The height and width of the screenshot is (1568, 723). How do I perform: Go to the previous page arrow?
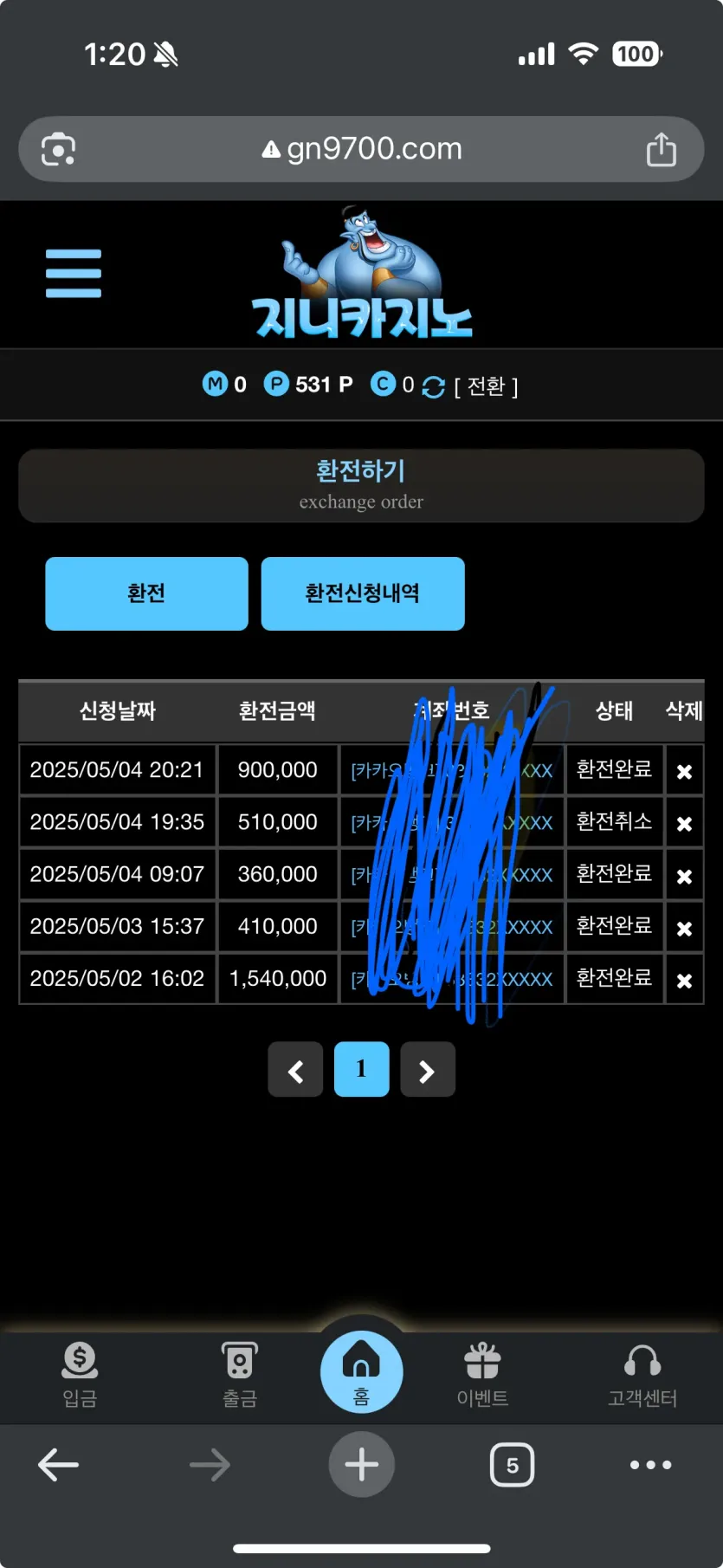[295, 1070]
